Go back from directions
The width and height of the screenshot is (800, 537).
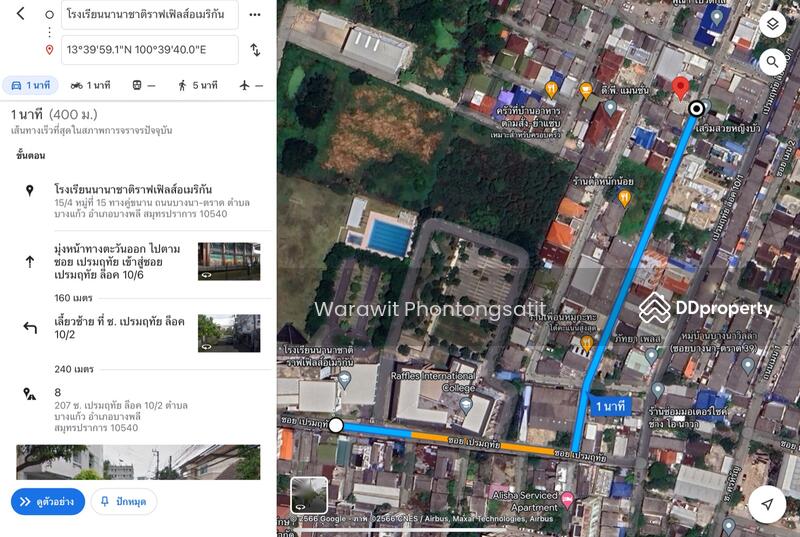[20, 14]
